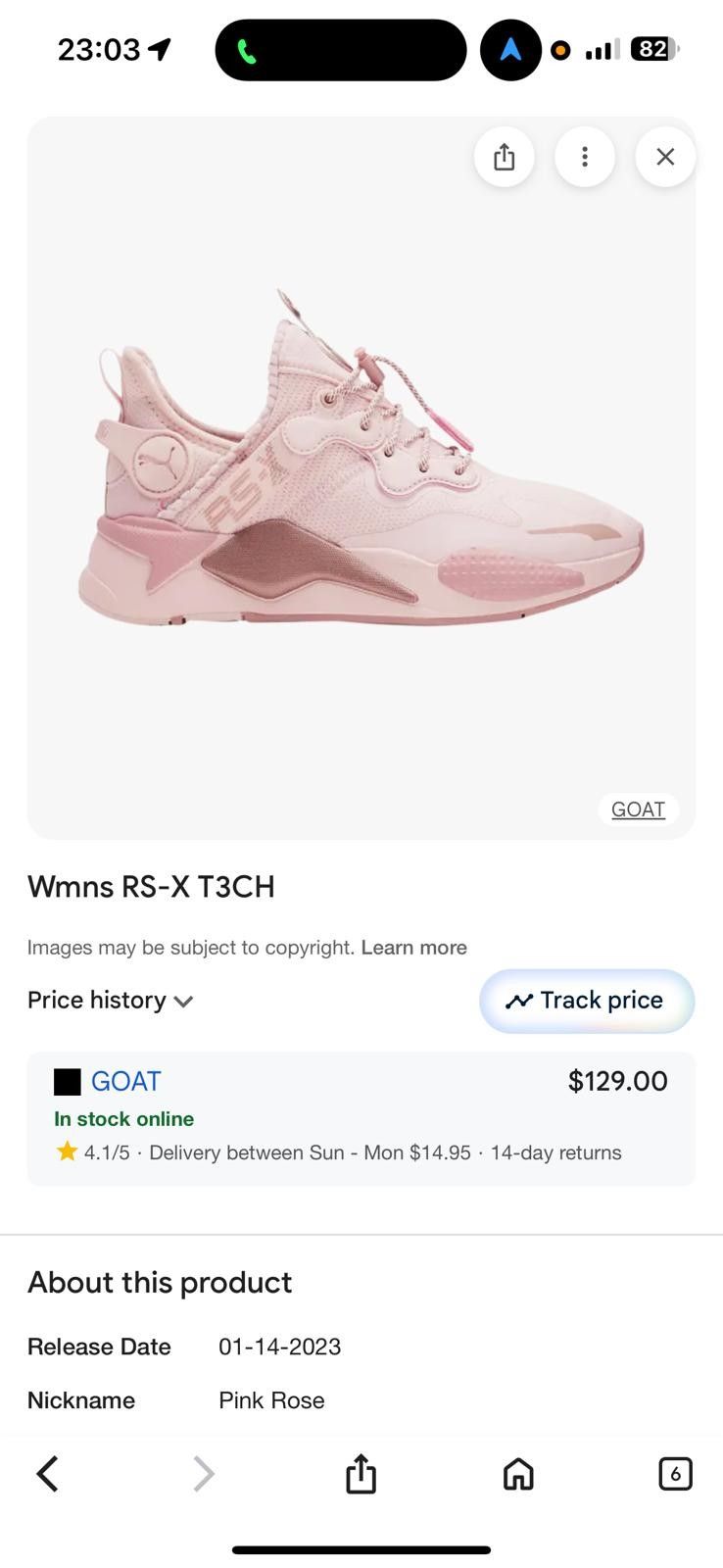Tap the yellow star rating icon
This screenshot has width=723, height=1568.
pos(67,1152)
